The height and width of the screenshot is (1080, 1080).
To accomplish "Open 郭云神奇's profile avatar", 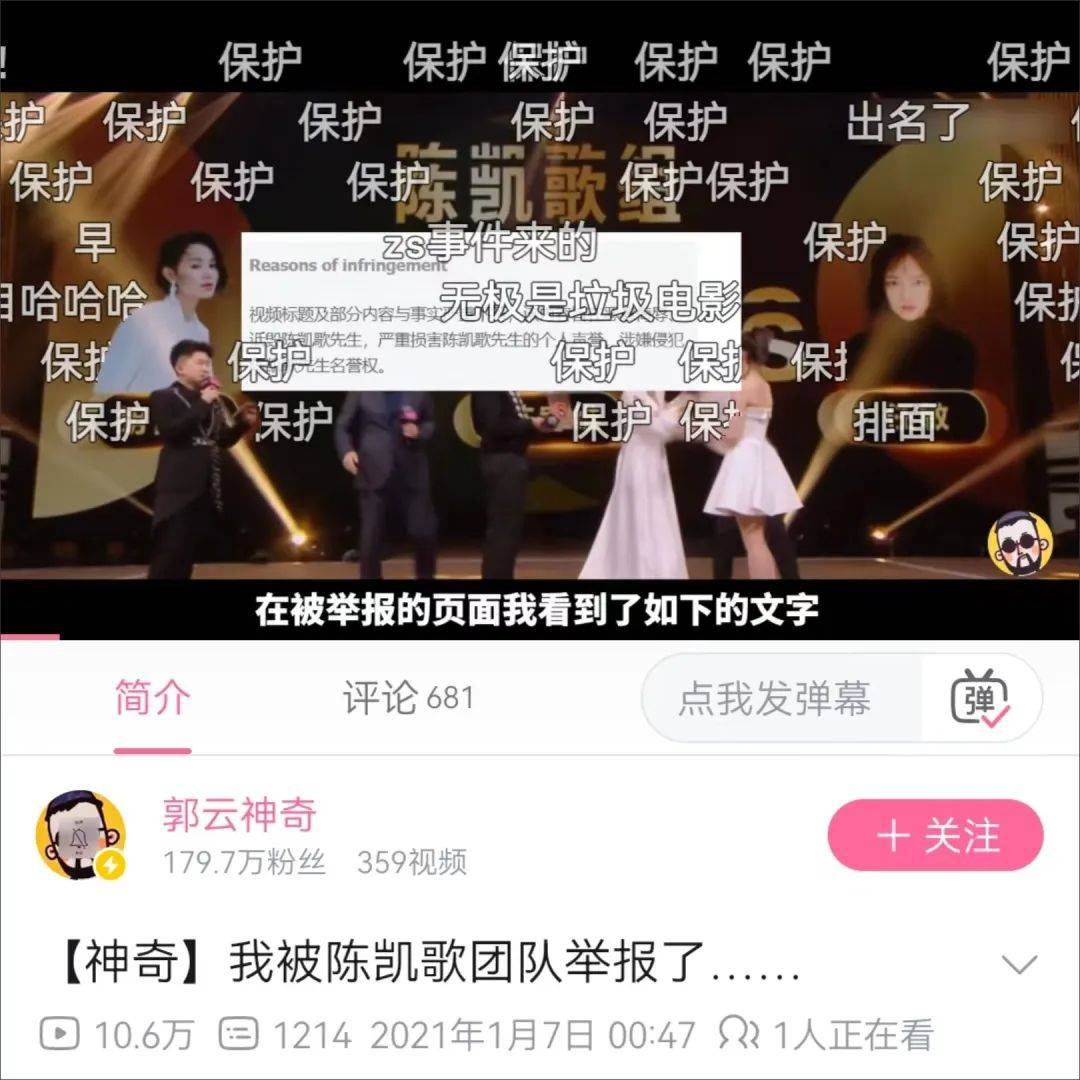I will [x=81, y=836].
